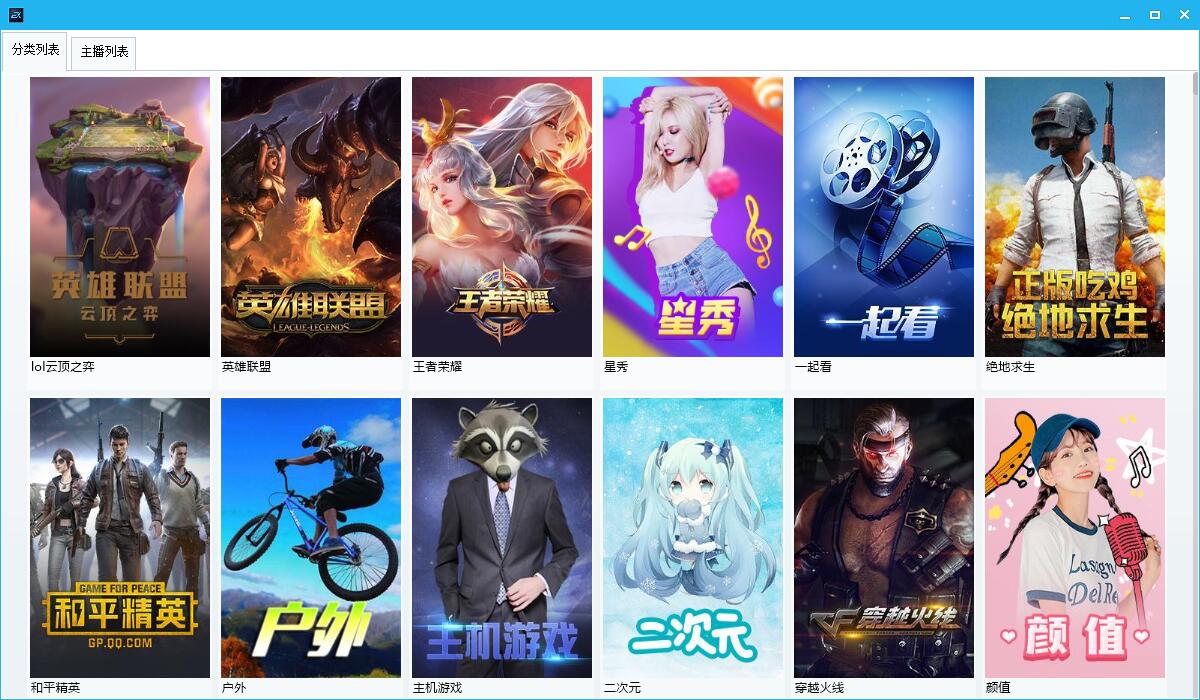The image size is (1200, 700).
Task: Maximize the window
Action: click(1155, 15)
